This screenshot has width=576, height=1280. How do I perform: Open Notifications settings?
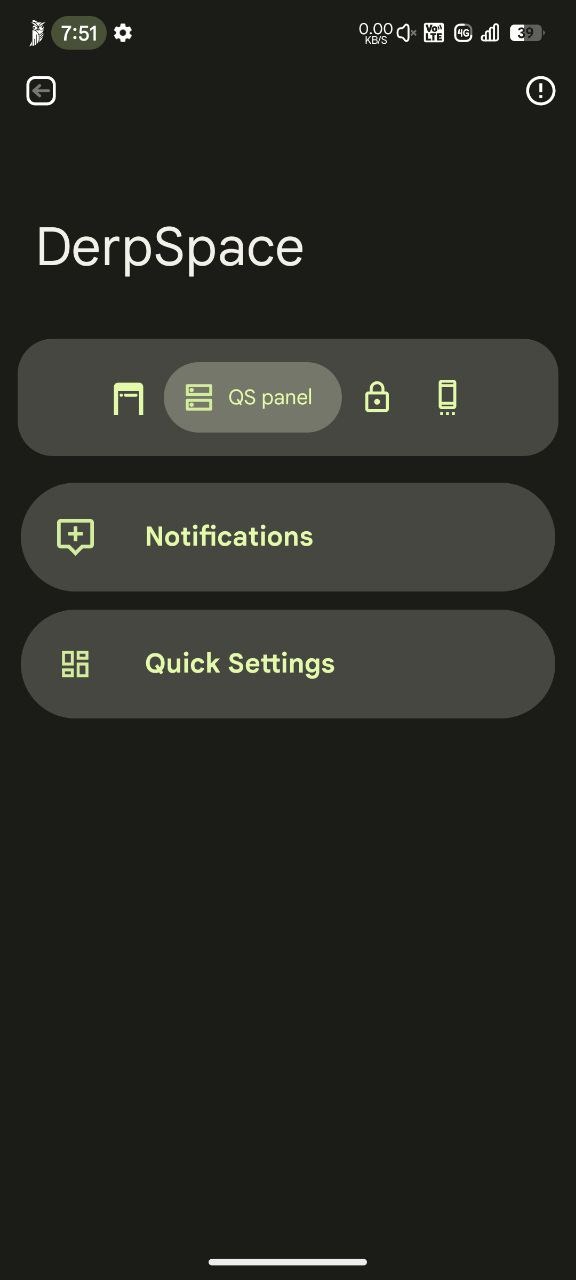[x=288, y=537]
